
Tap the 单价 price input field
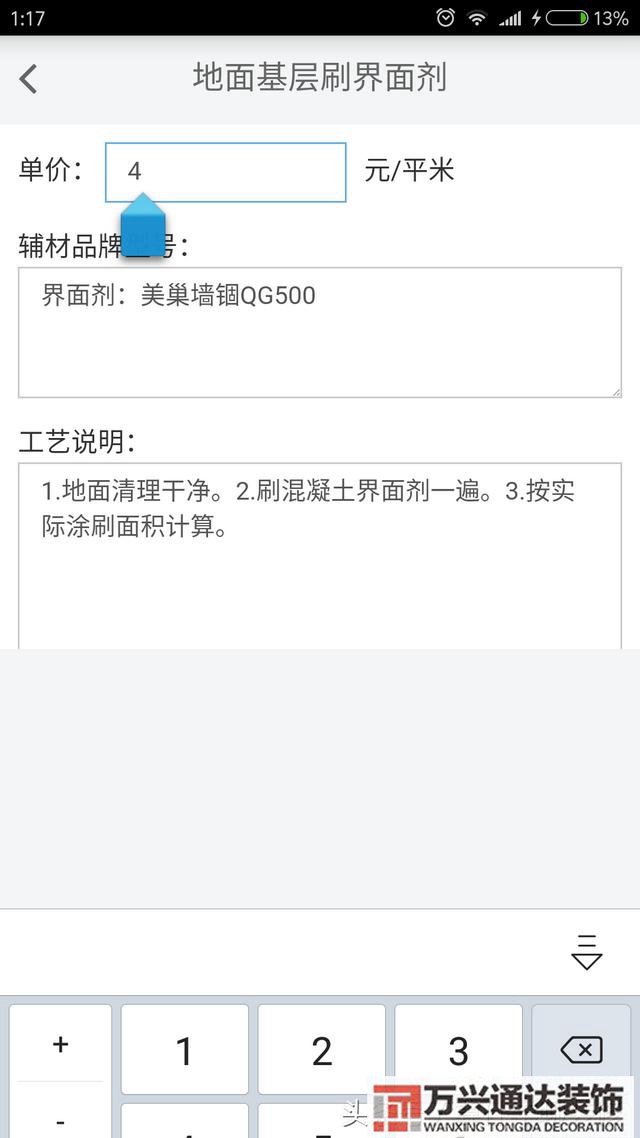tap(226, 172)
